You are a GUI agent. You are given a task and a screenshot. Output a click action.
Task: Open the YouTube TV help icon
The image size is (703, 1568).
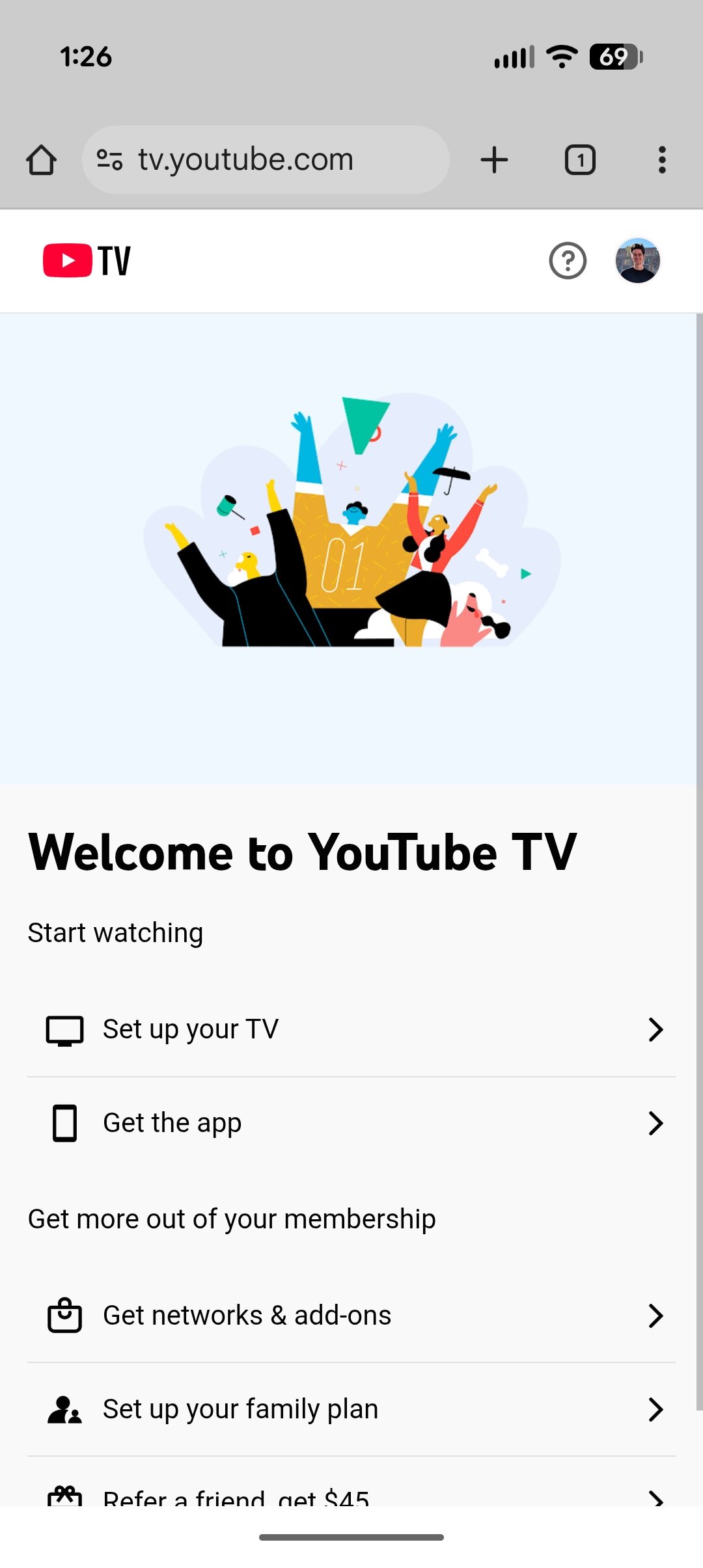click(567, 261)
